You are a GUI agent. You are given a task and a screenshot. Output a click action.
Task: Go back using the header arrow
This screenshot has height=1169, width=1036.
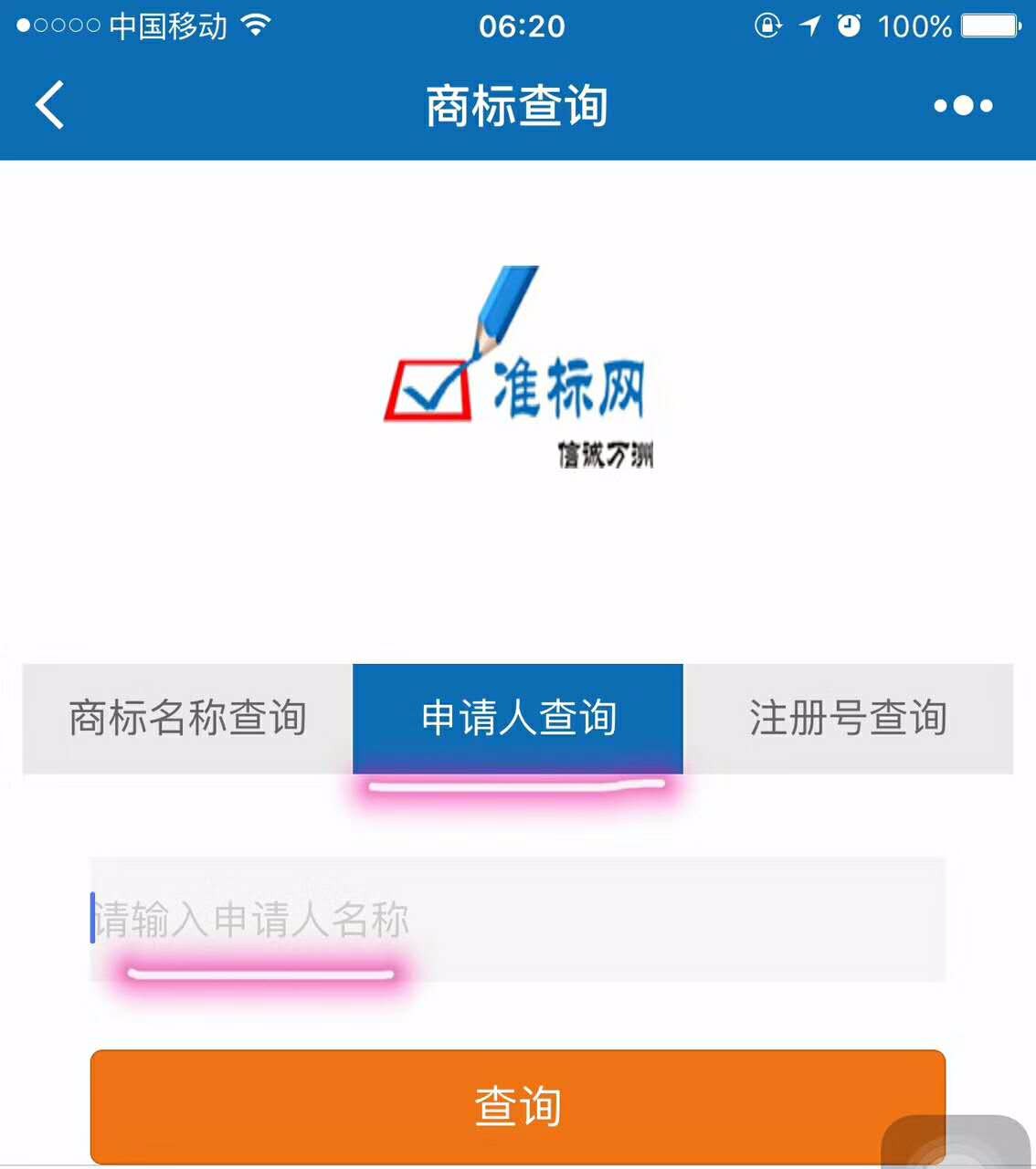tap(51, 105)
